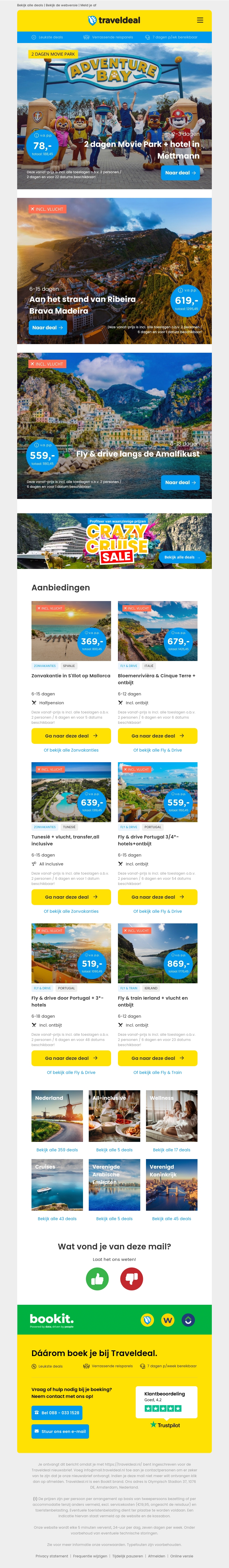Image resolution: width=229 pixels, height=1568 pixels.
Task: Give the mail a thumbs up
Action: click(x=97, y=1279)
